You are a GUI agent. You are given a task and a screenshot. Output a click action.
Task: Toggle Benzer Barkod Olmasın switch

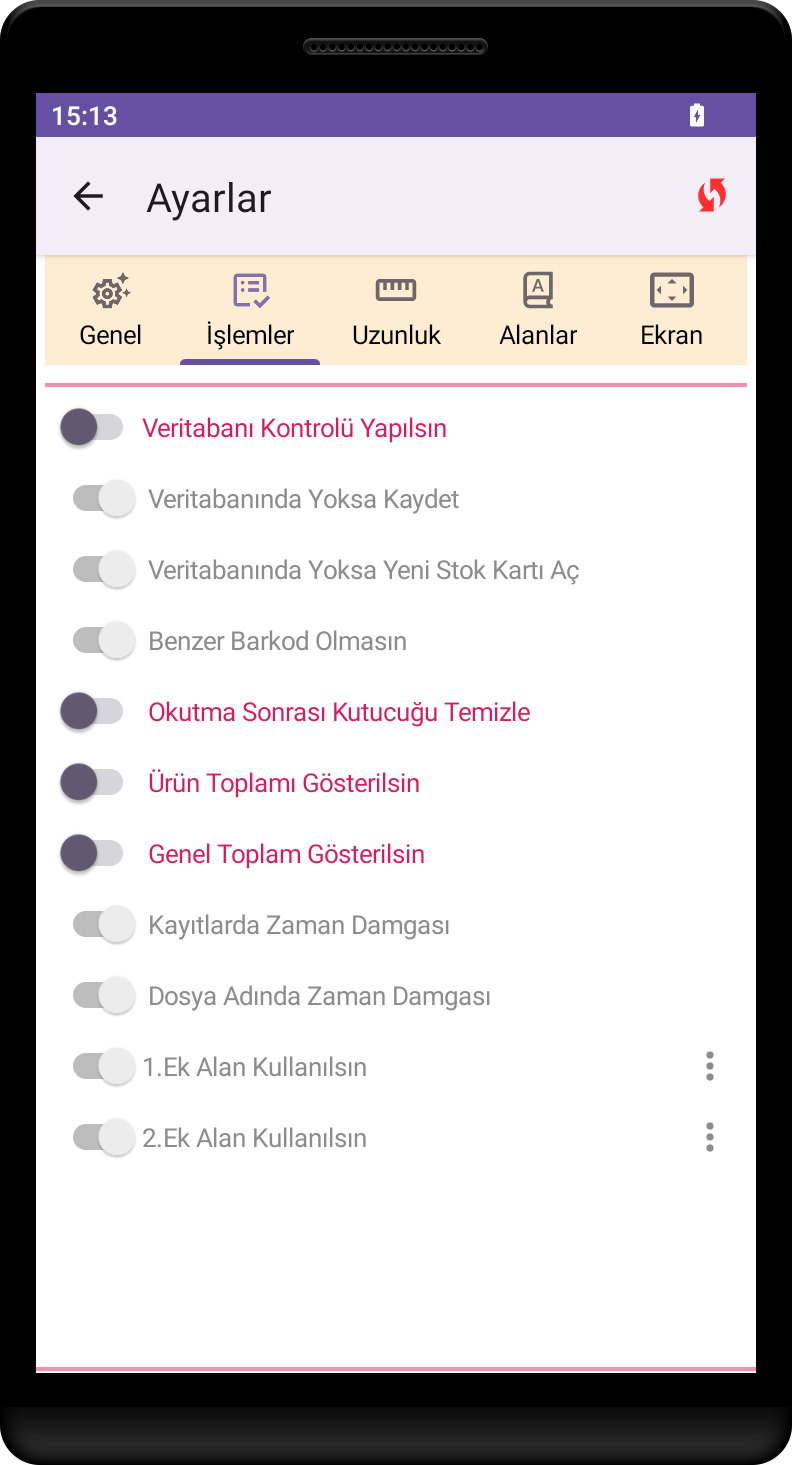[x=104, y=640]
